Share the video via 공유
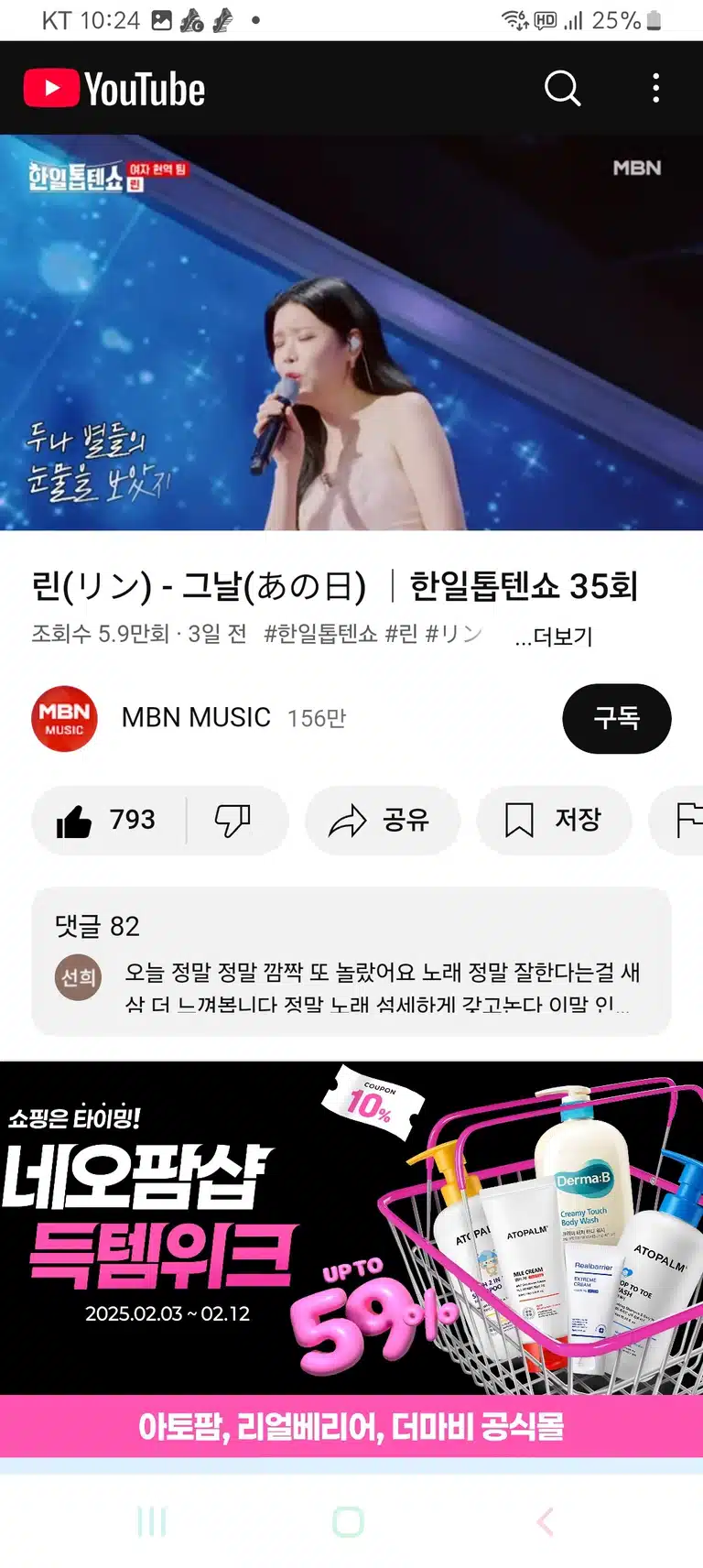703x1568 pixels. [382, 820]
